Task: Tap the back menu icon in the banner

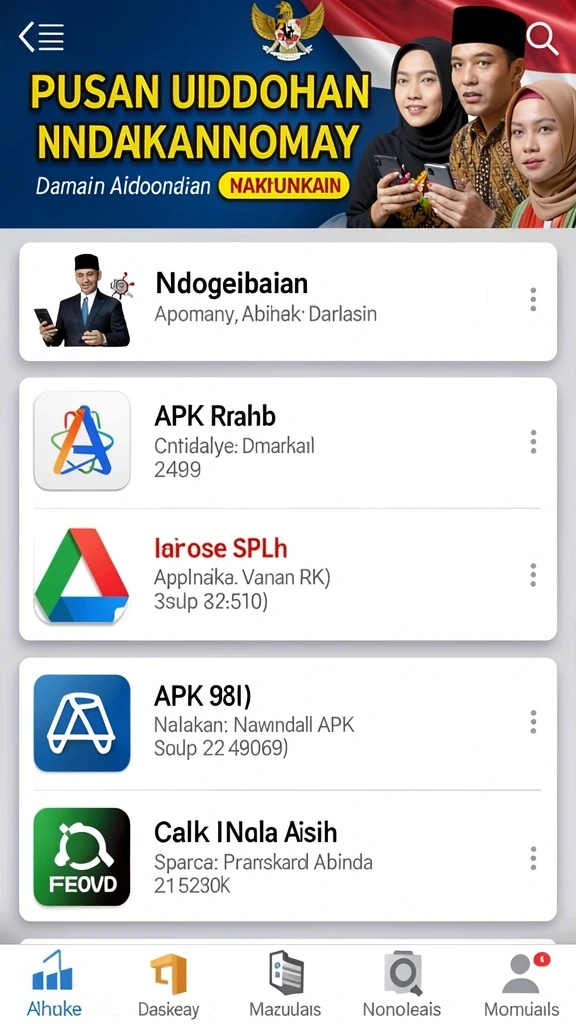Action: point(41,37)
